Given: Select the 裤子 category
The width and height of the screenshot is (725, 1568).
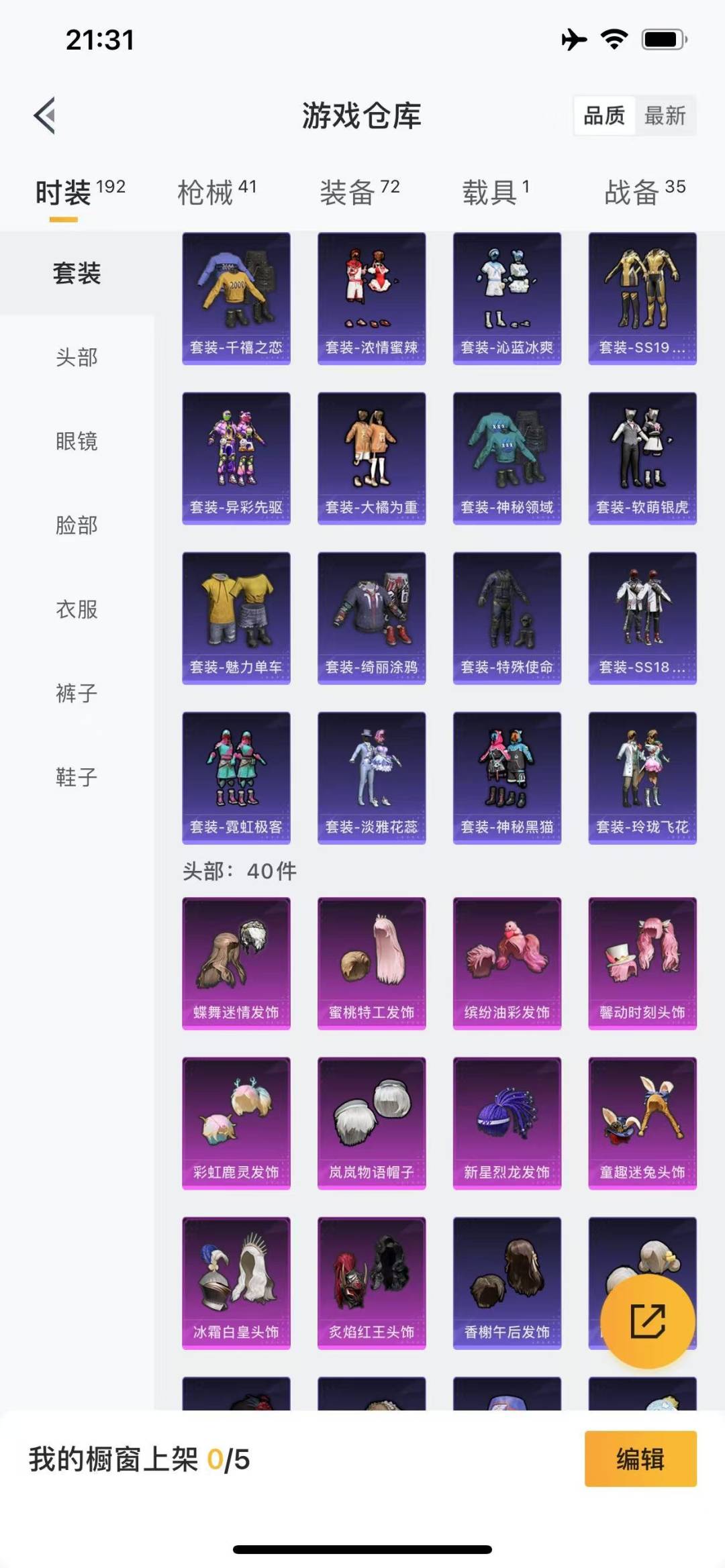Looking at the screenshot, I should pyautogui.click(x=77, y=693).
